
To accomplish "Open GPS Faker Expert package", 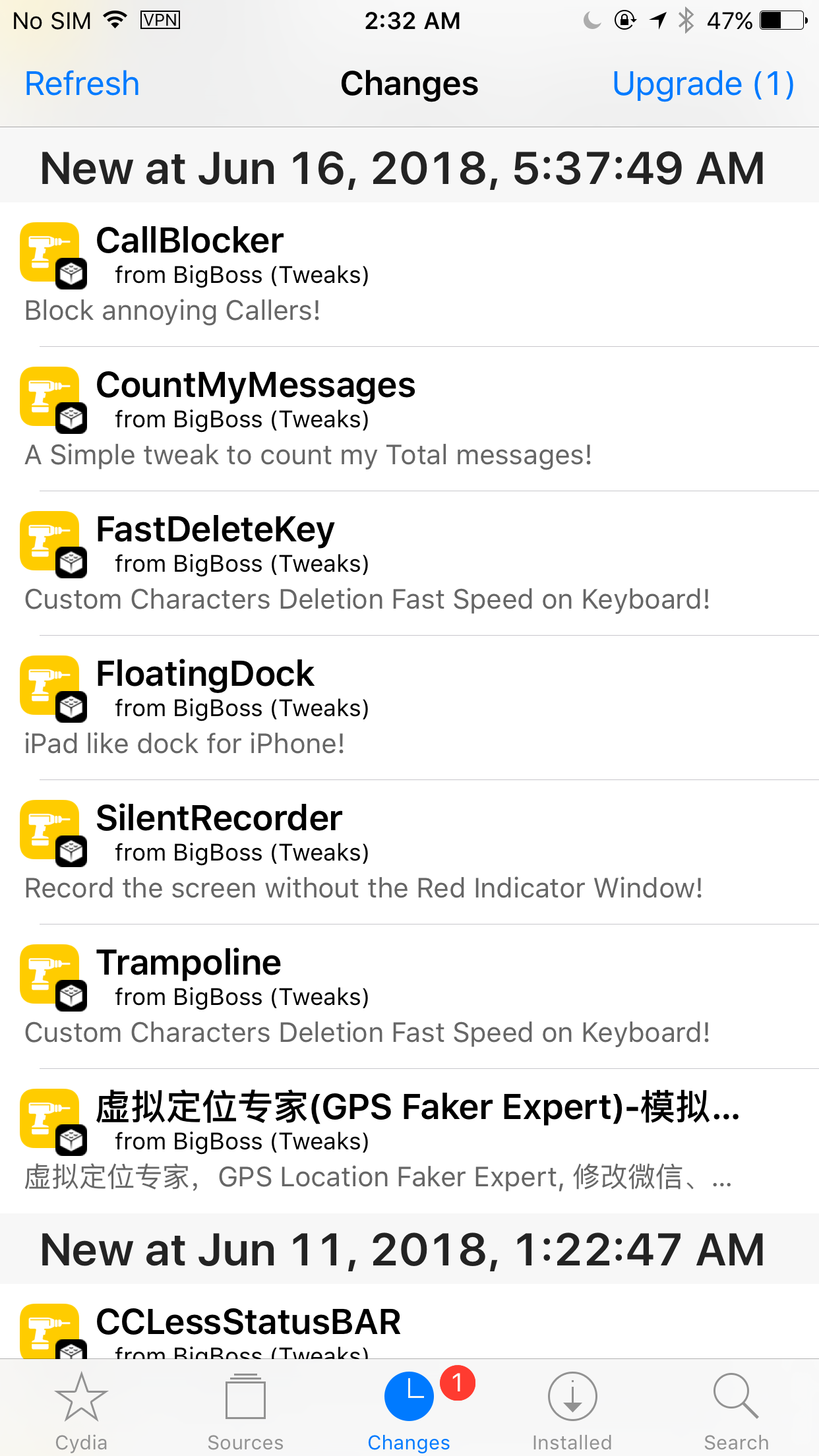I will (x=409, y=1141).
